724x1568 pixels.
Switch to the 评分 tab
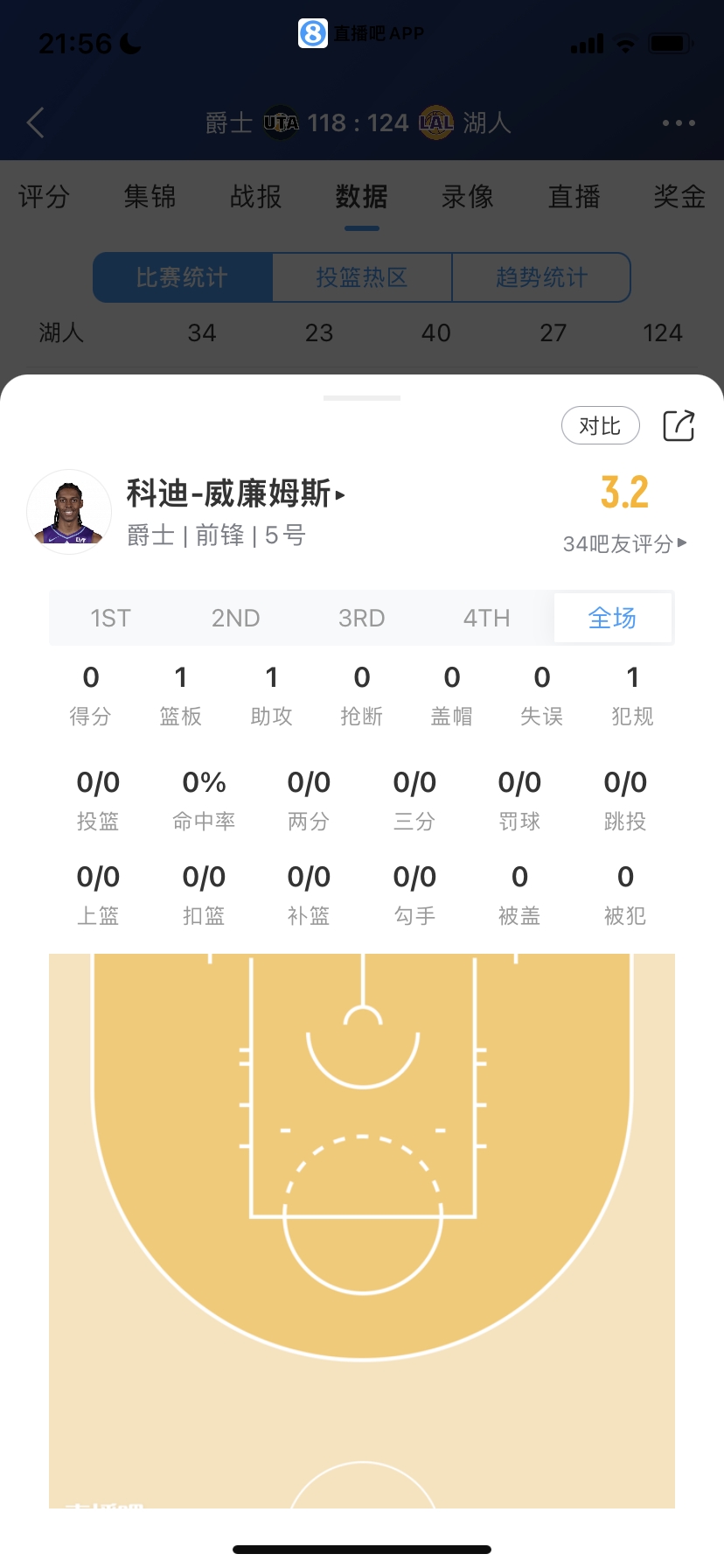pos(44,197)
